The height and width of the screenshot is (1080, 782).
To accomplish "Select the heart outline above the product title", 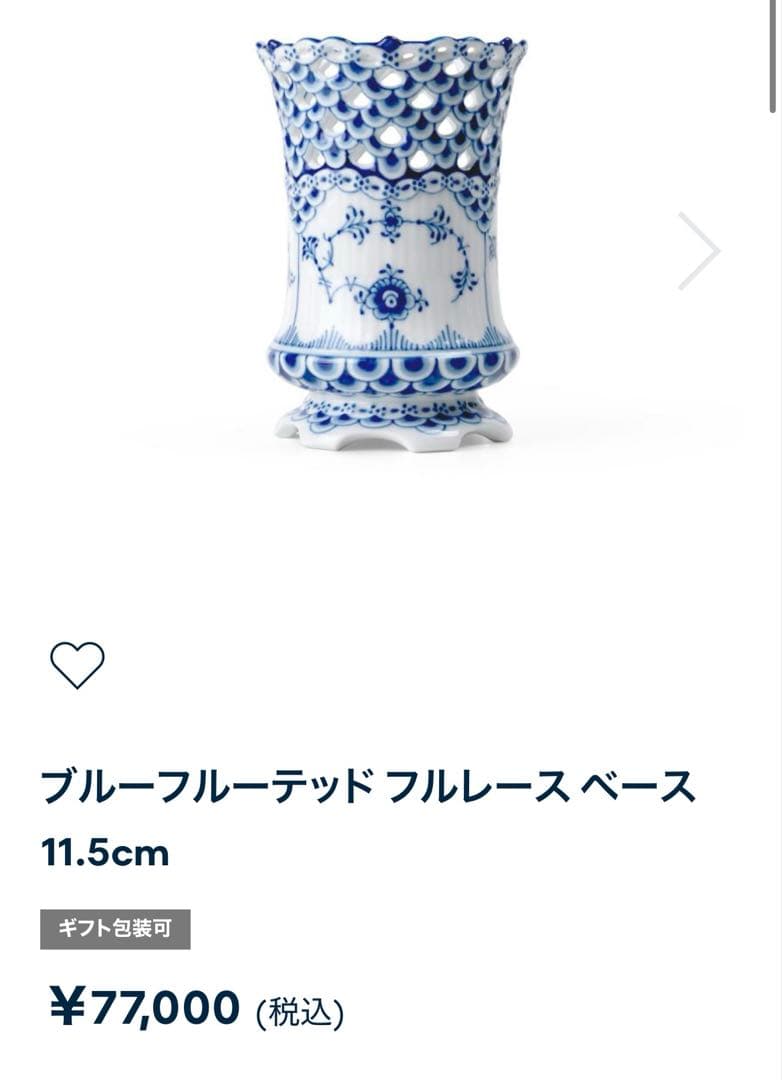I will [x=76, y=664].
